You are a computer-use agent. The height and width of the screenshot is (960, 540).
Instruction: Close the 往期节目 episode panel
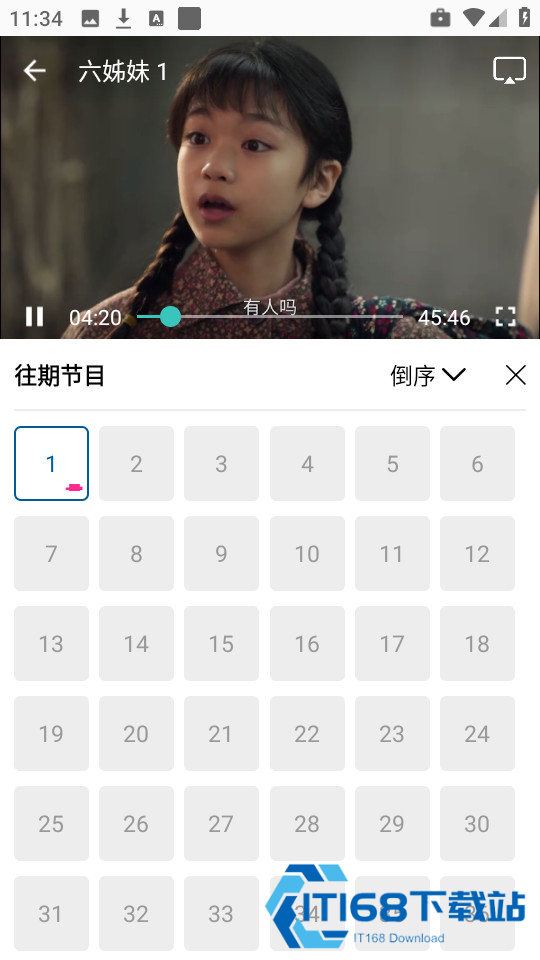point(516,375)
